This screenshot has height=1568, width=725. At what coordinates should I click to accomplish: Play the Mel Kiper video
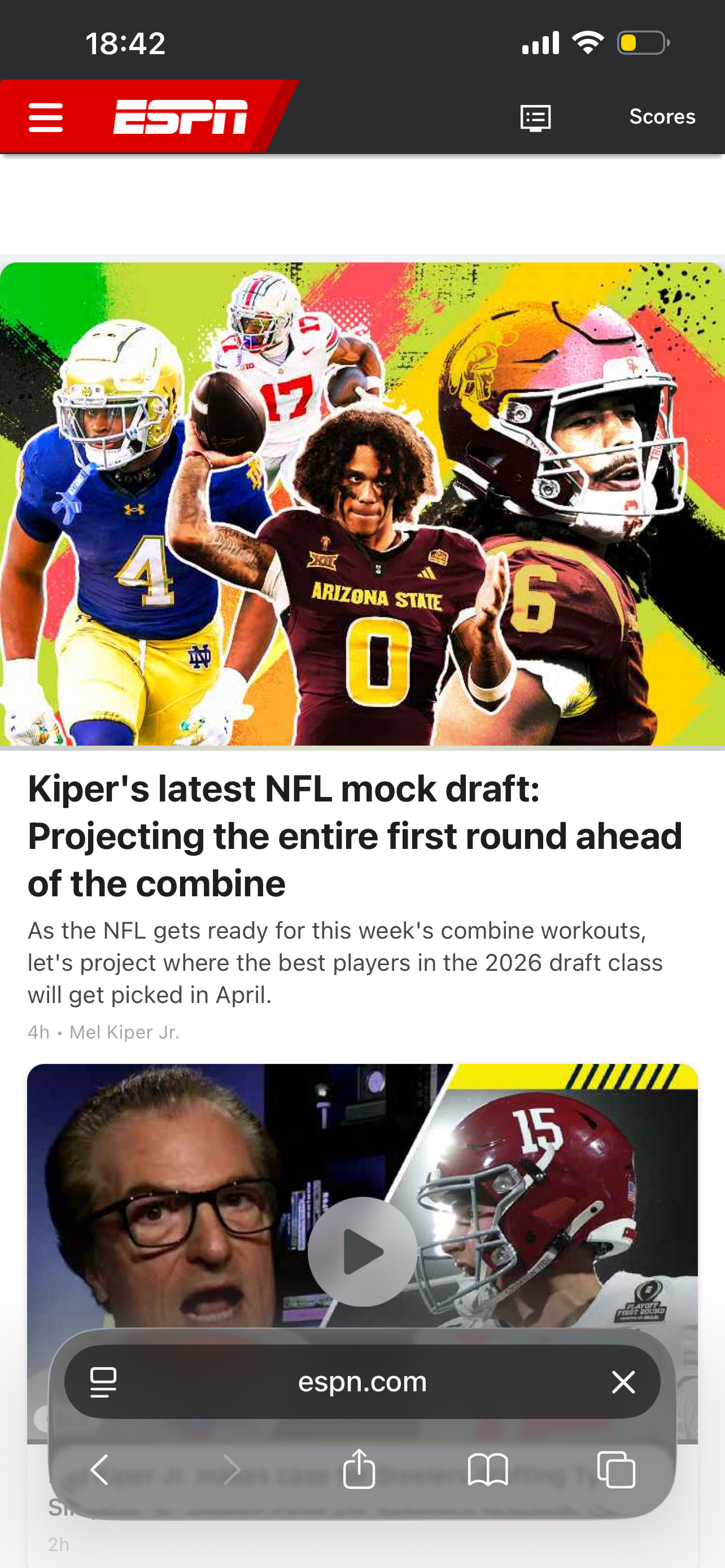(362, 1252)
